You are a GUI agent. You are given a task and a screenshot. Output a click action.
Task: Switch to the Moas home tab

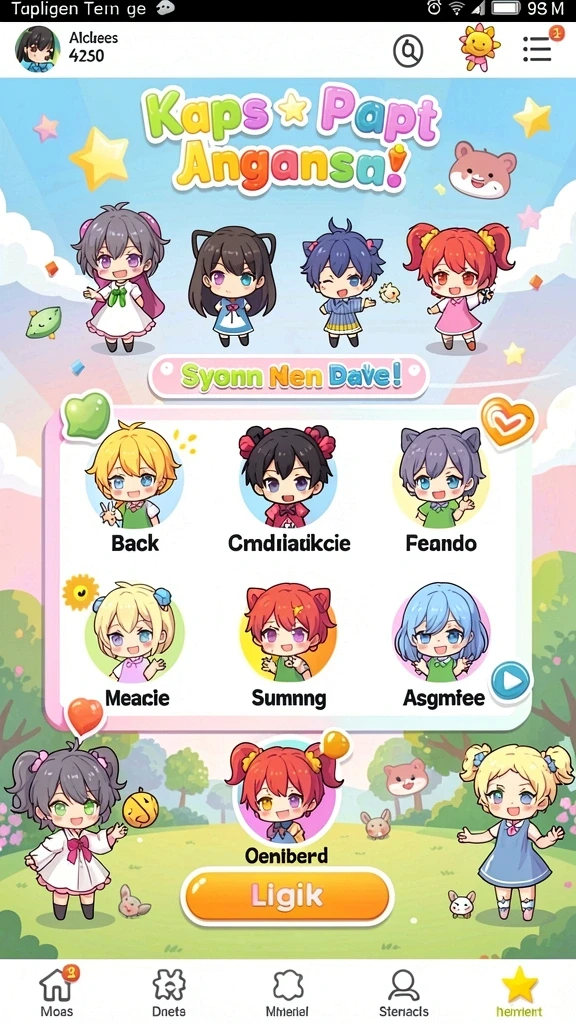coord(57,992)
